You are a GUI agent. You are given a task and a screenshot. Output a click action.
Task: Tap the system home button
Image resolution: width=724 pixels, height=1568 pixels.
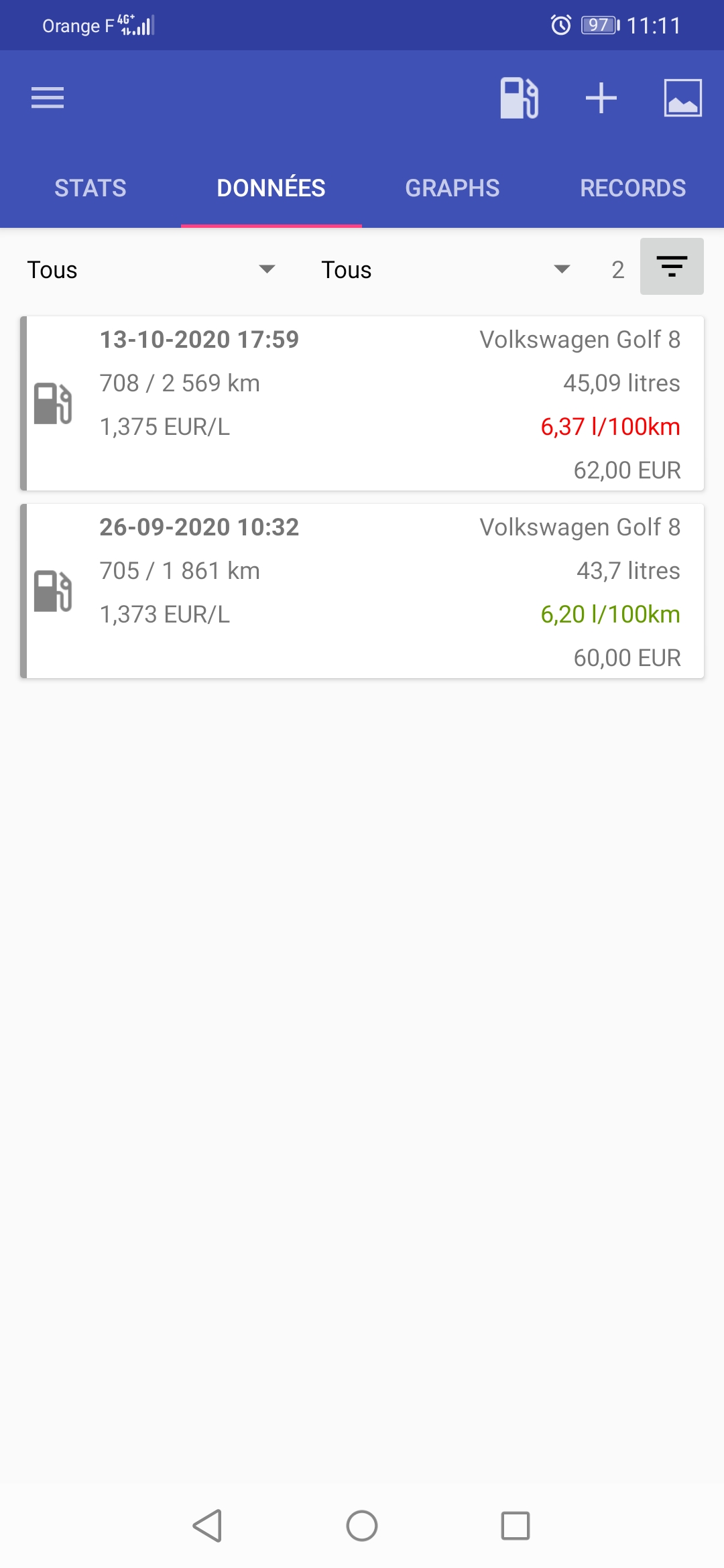[x=362, y=1526]
